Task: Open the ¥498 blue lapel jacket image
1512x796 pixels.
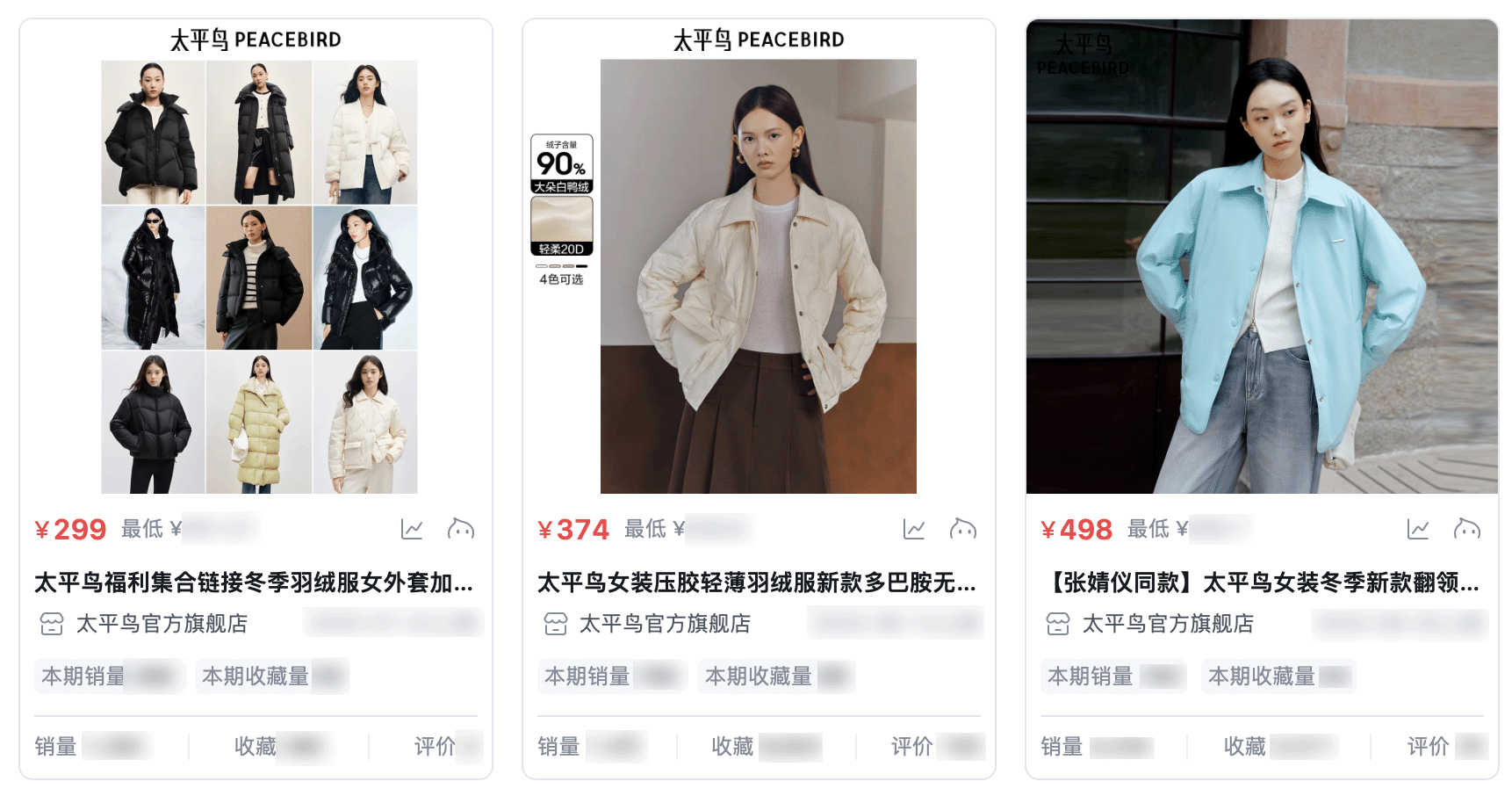Action: [x=1262, y=257]
